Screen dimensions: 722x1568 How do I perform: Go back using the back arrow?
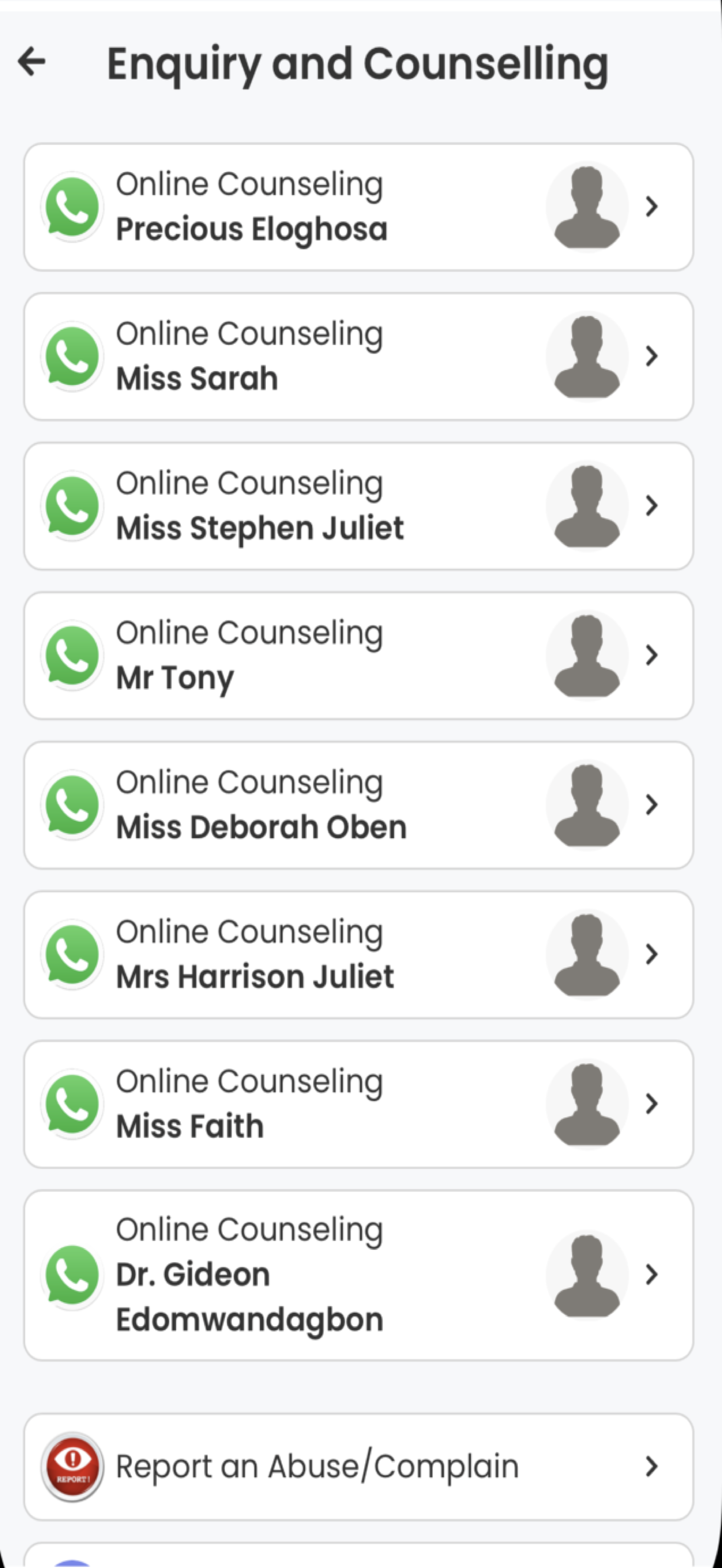[x=32, y=61]
